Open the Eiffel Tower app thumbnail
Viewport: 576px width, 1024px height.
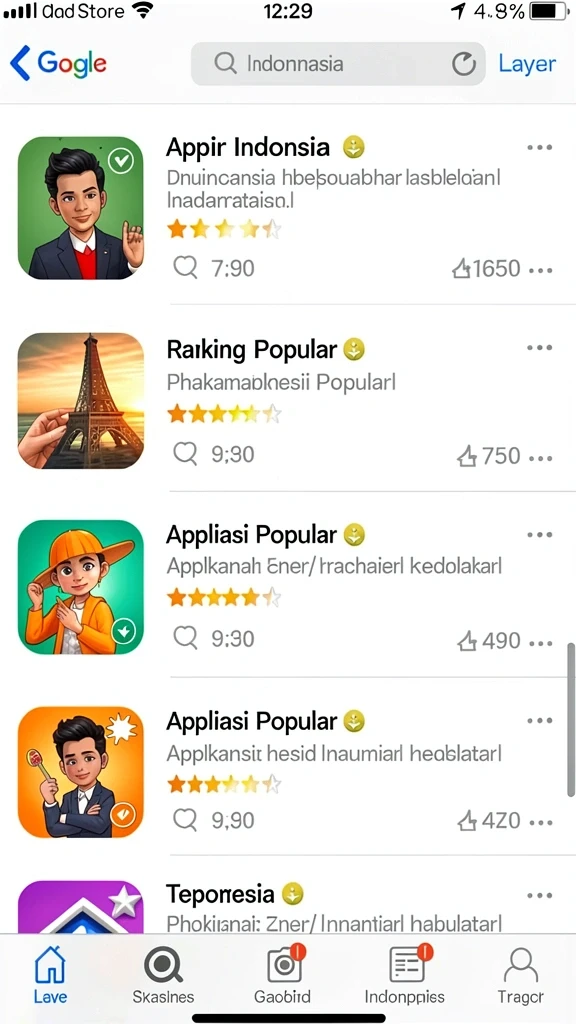pyautogui.click(x=80, y=400)
